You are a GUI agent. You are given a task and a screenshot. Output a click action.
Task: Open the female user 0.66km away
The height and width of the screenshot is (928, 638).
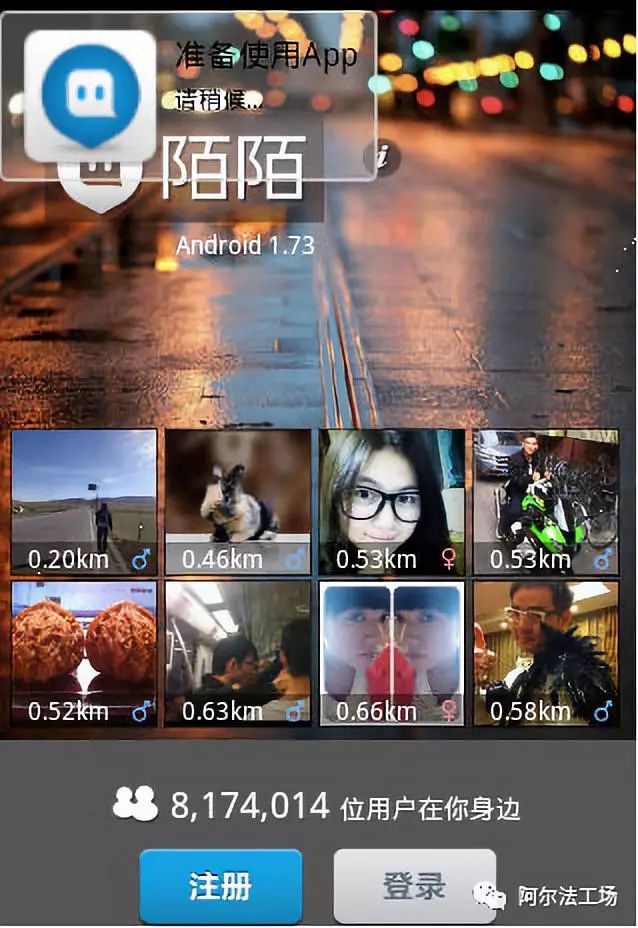[x=392, y=653]
